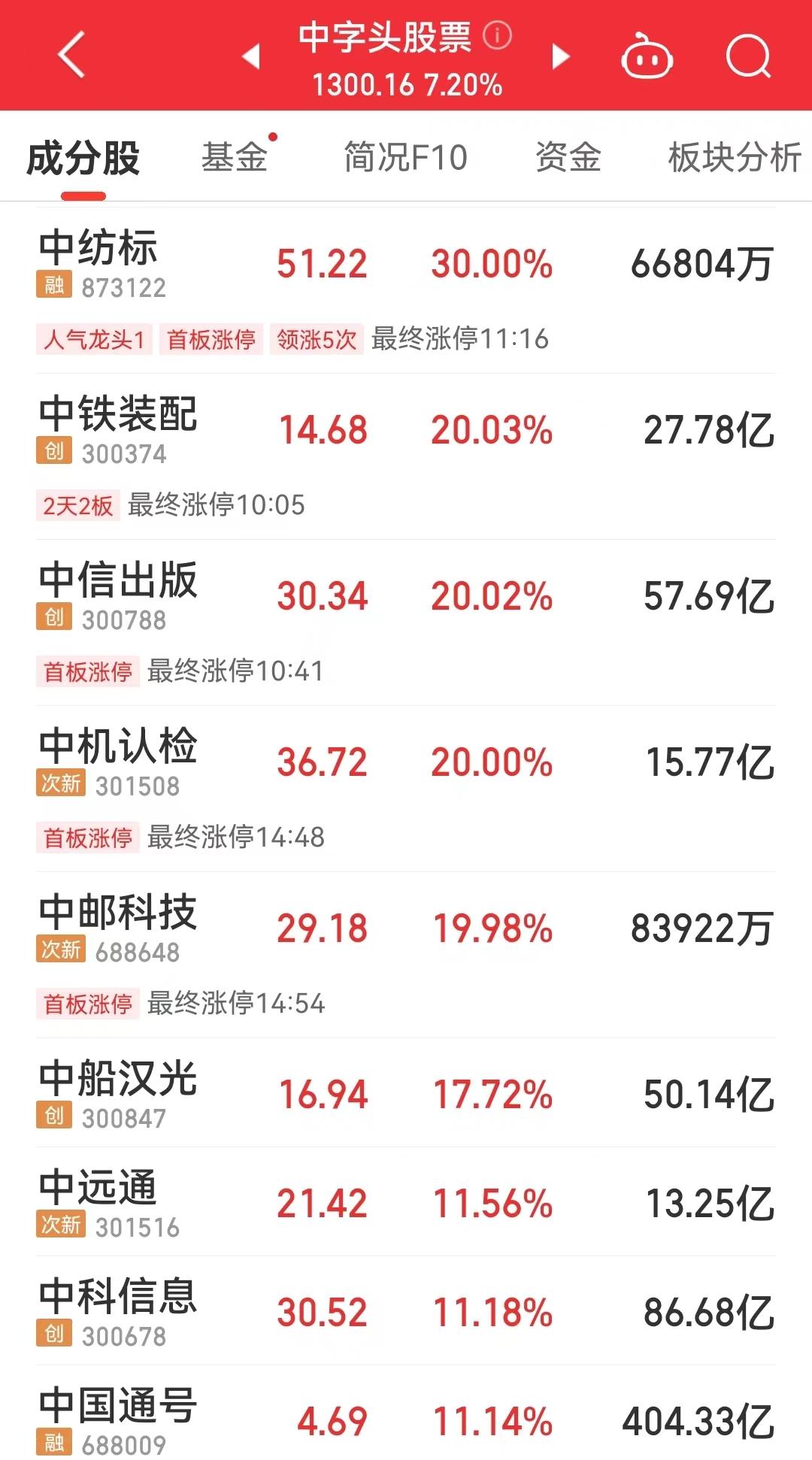Open the 资金 tab
Image resolution: width=812 pixels, height=1460 pixels.
[x=568, y=157]
